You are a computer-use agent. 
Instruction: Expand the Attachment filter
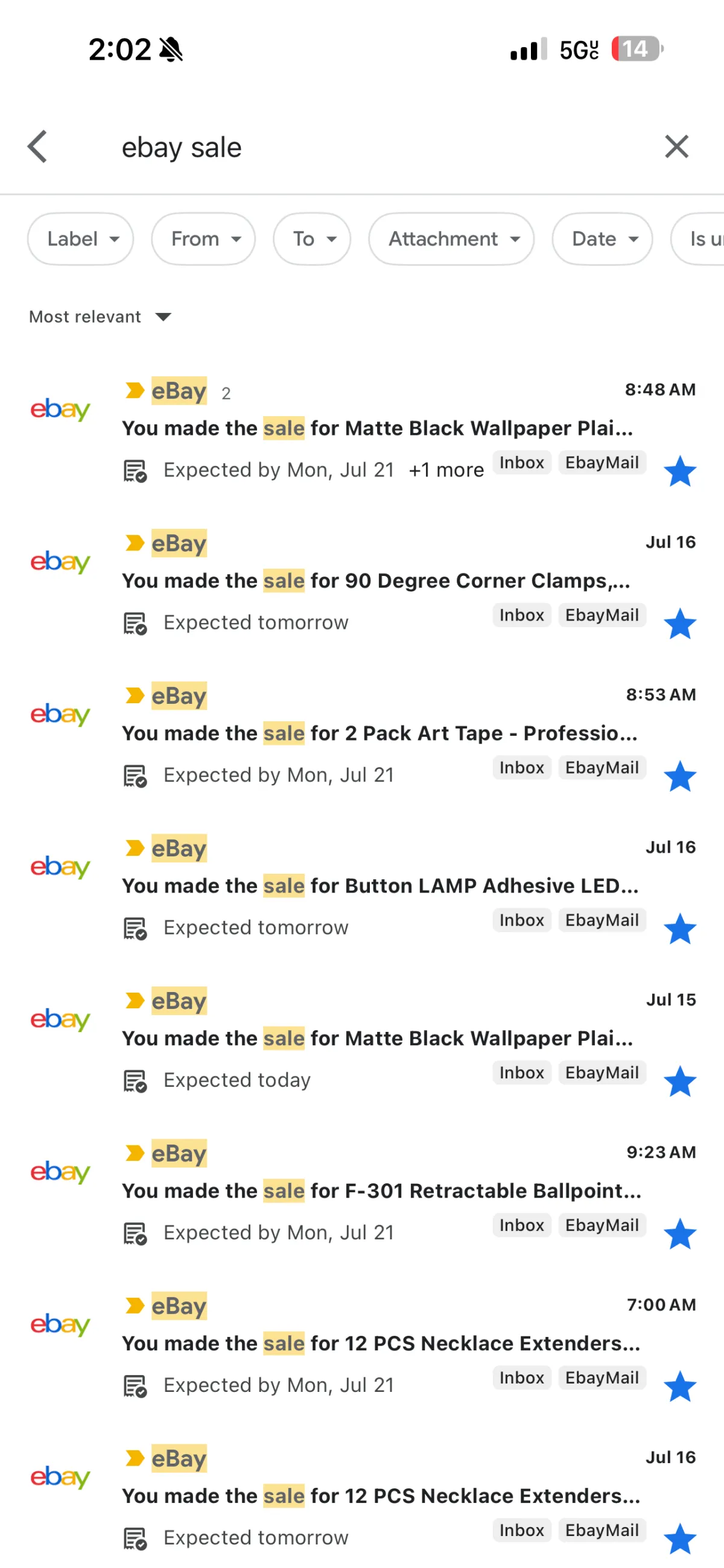[451, 239]
